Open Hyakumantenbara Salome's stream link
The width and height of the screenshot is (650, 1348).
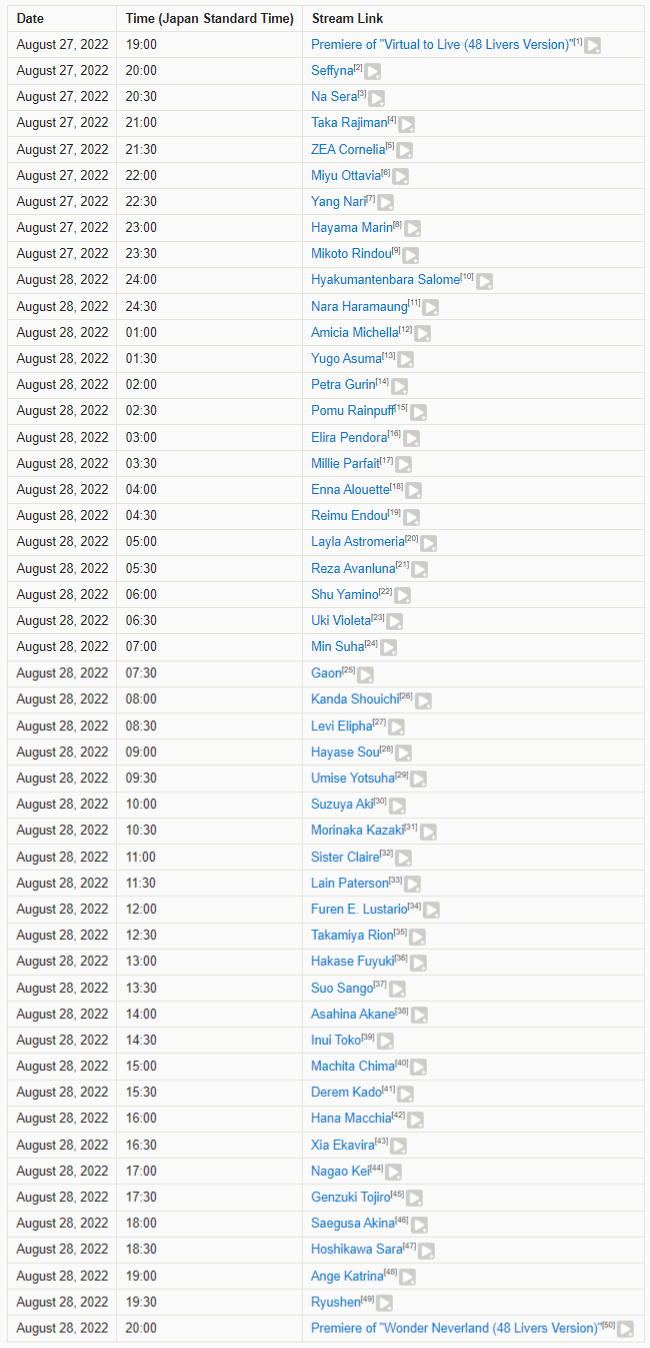coord(385,280)
